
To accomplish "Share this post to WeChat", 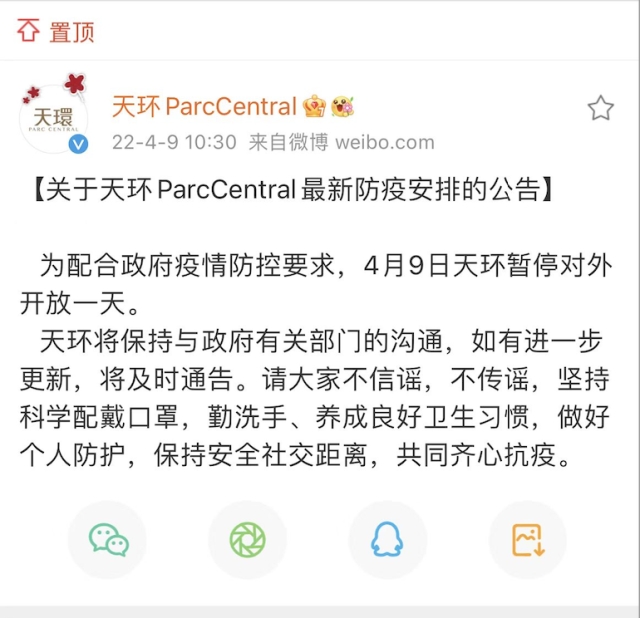I will point(108,540).
